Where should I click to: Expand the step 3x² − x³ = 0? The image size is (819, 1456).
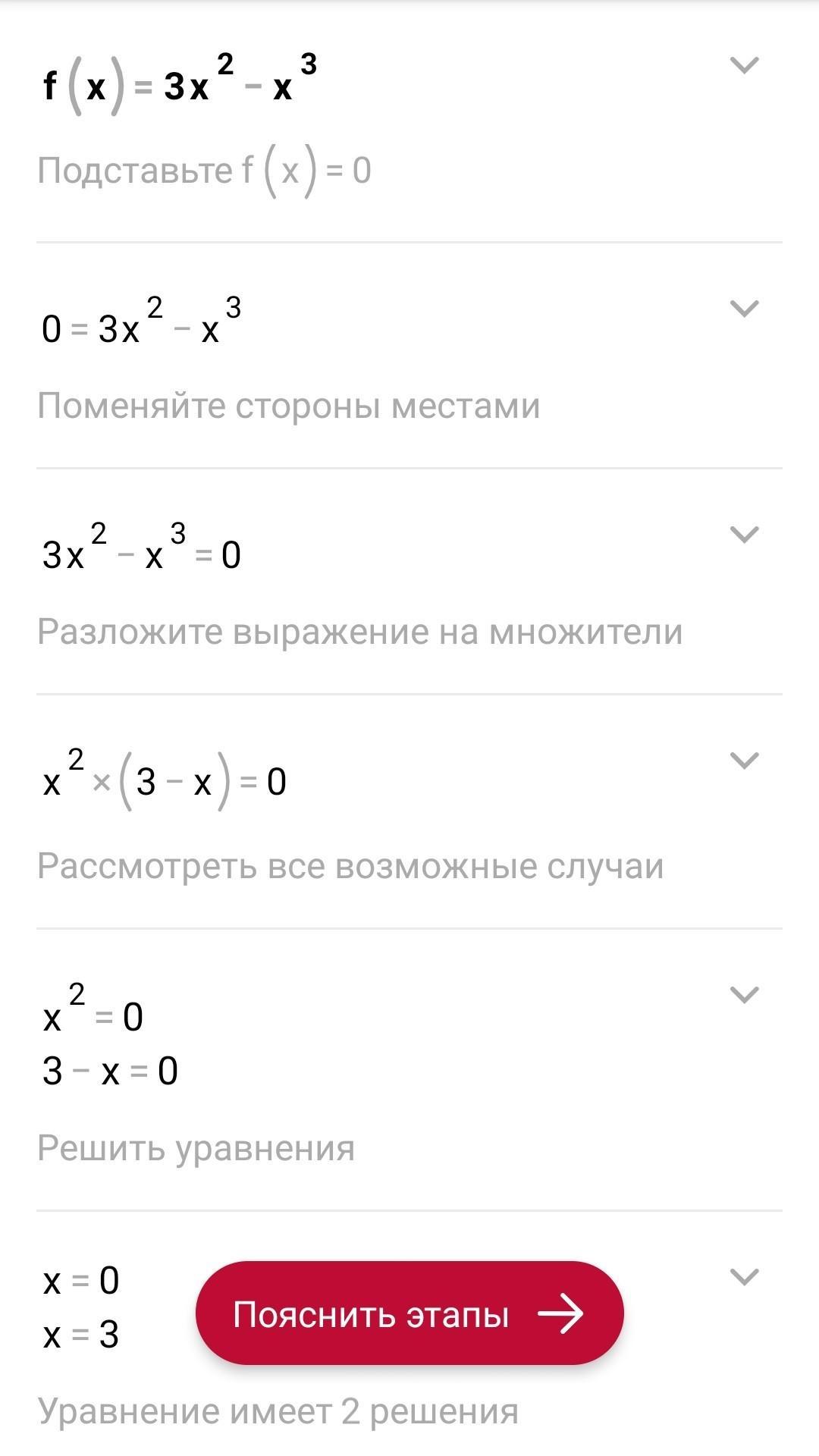[x=743, y=535]
